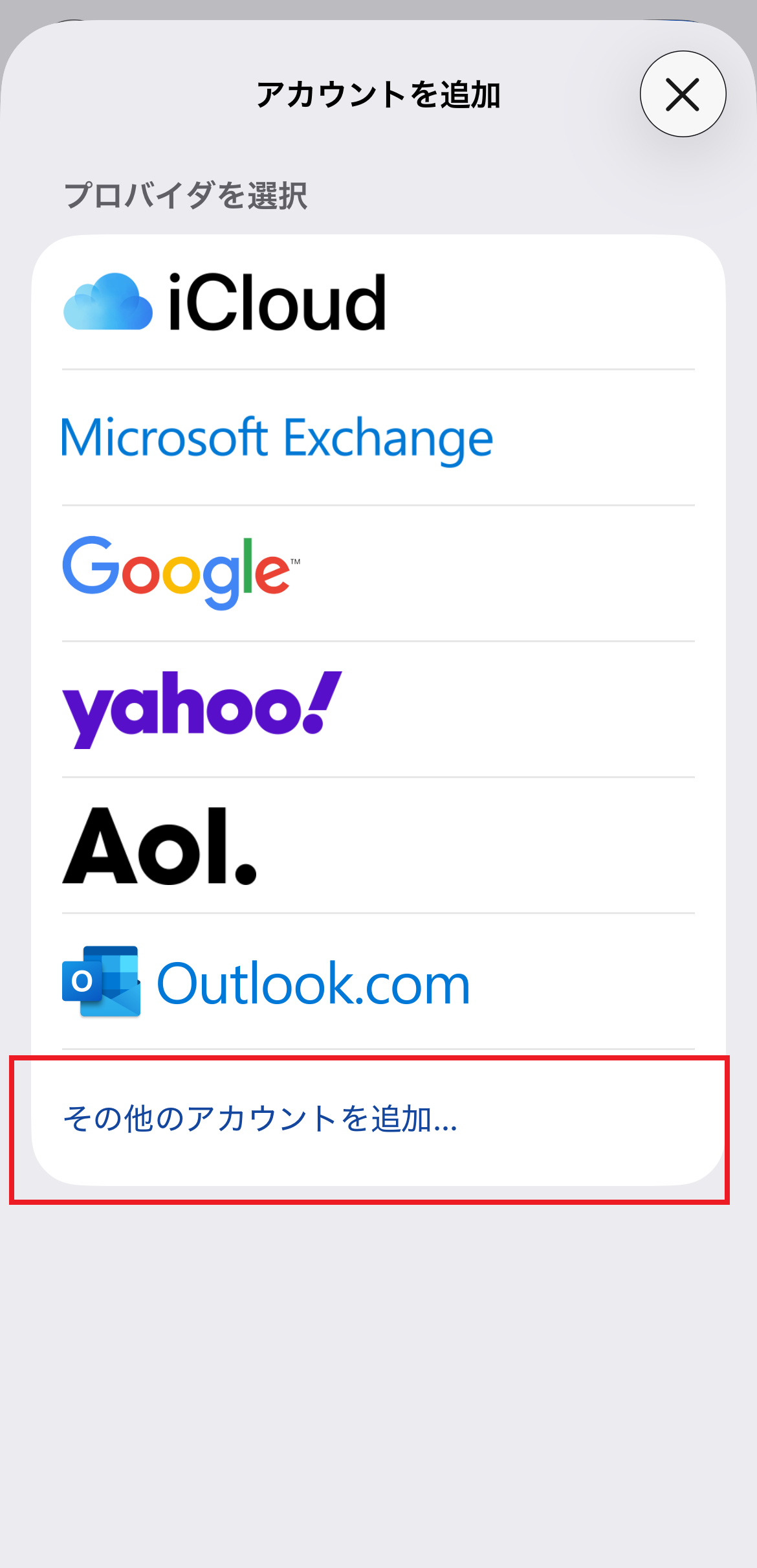Pick Yahoo as mail provider

pos(378,710)
